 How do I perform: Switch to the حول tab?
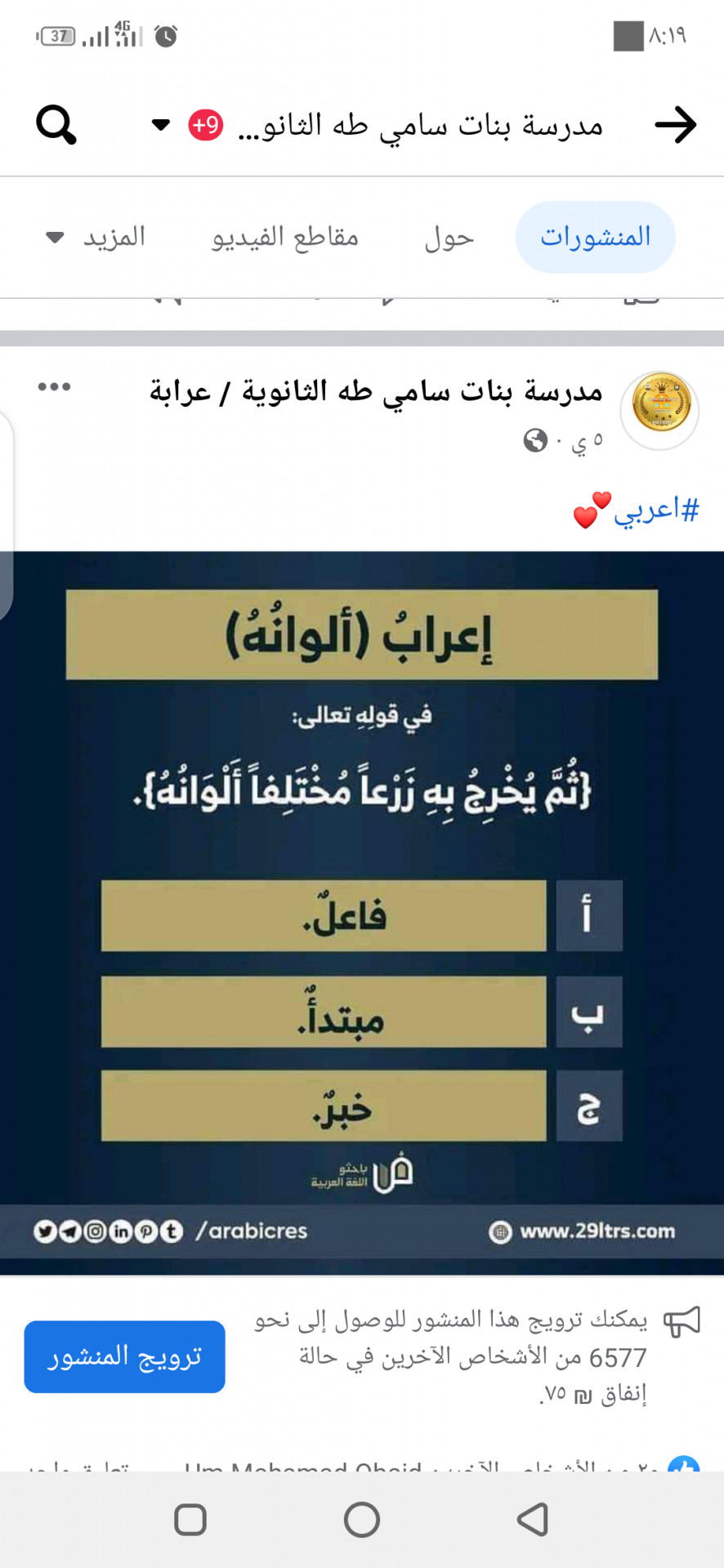(449, 238)
